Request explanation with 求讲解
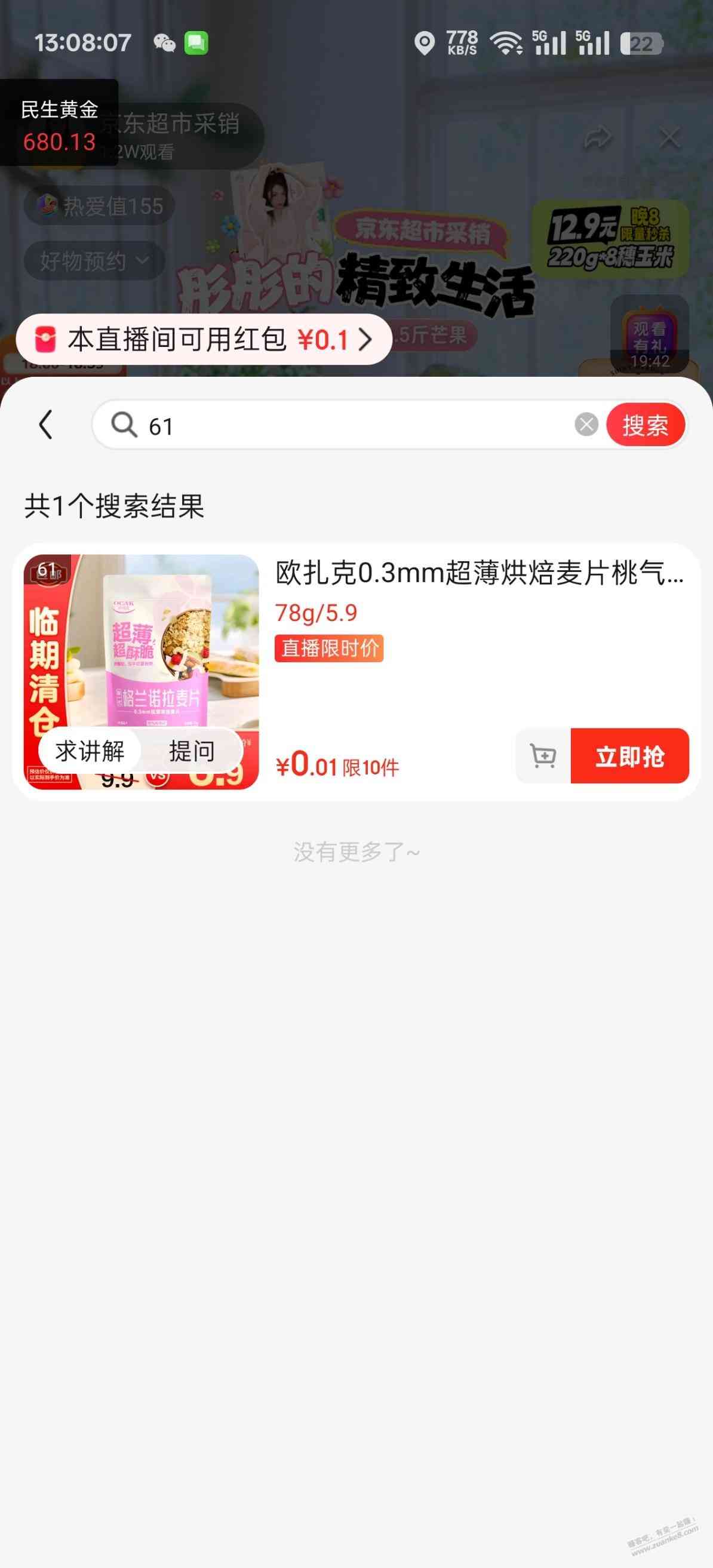Viewport: 713px width, 1568px height. (x=90, y=751)
